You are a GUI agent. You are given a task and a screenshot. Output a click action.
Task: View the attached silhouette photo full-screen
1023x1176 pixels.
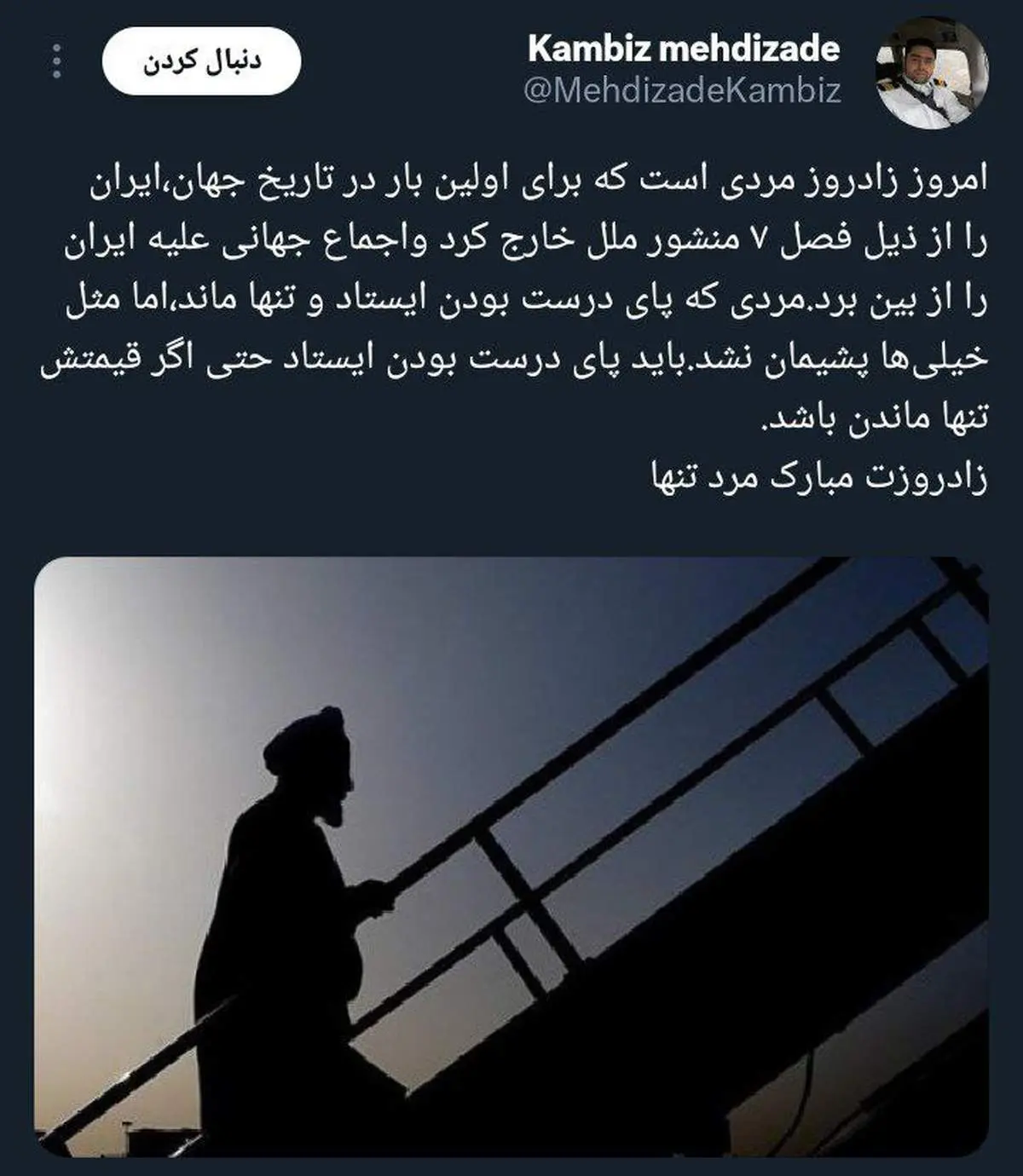(x=511, y=856)
